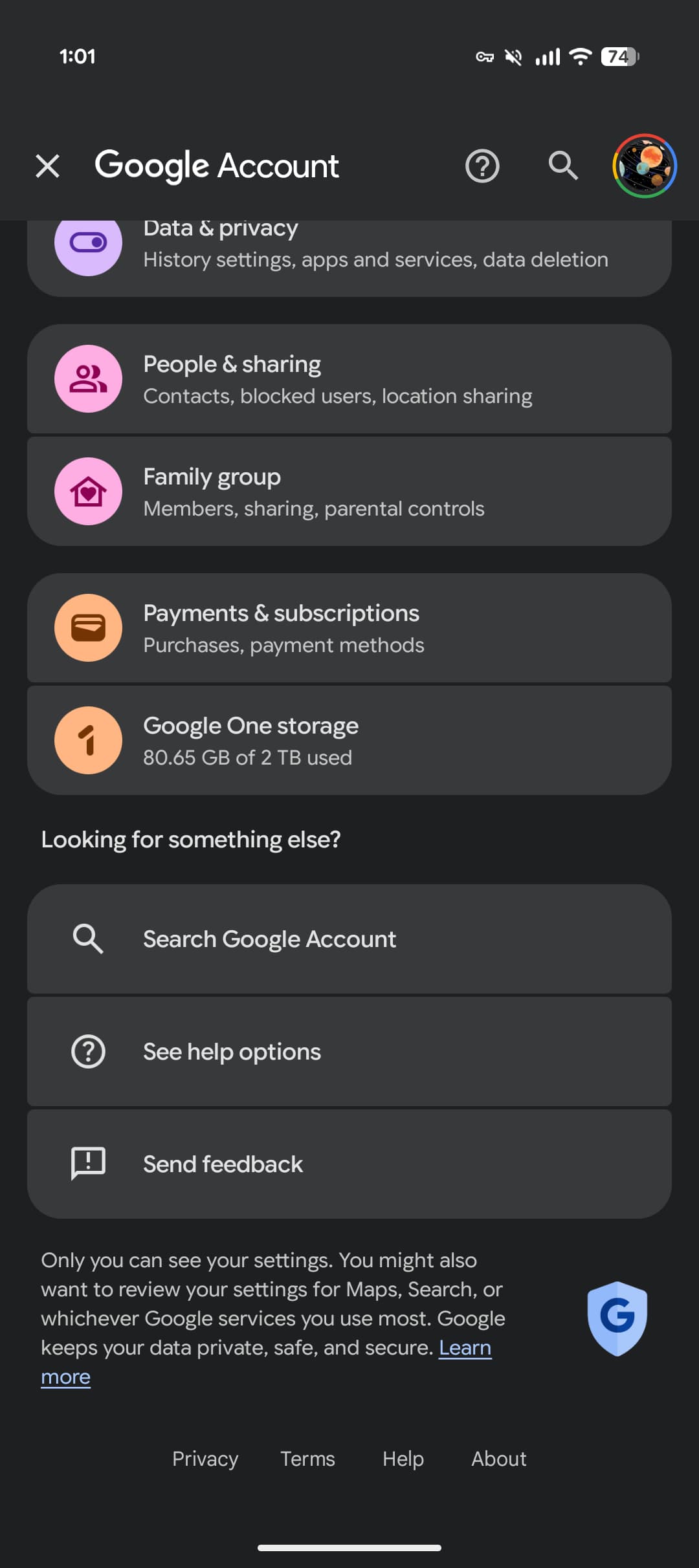Tap your profile avatar picture
Image resolution: width=699 pixels, height=1568 pixels.
(x=644, y=166)
